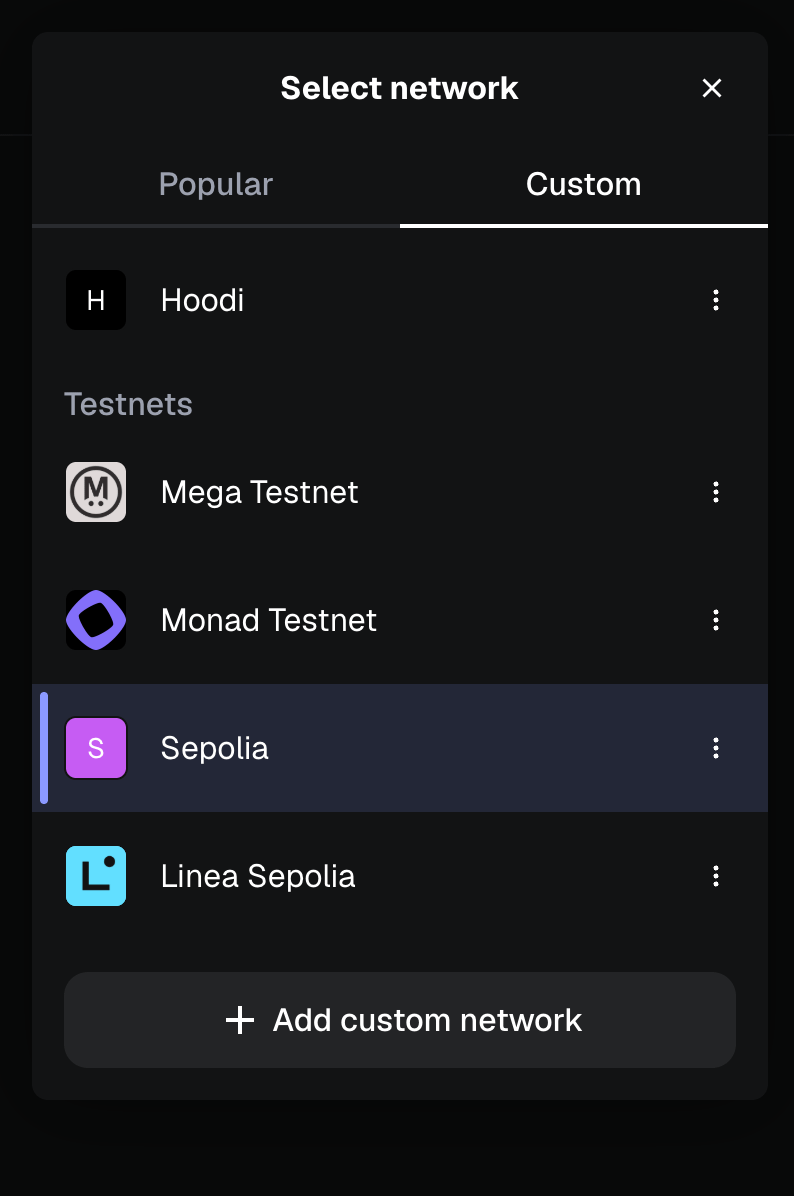Select the Hoodi network icon
Viewport: 794px width, 1196px height.
pos(96,300)
